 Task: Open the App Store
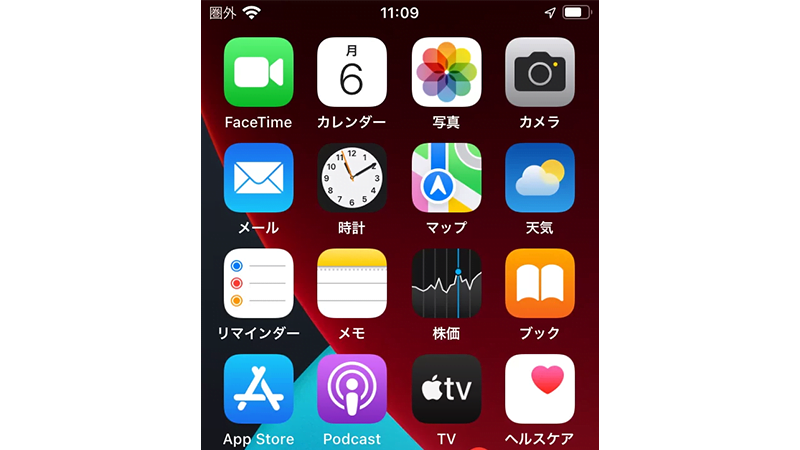pos(259,389)
